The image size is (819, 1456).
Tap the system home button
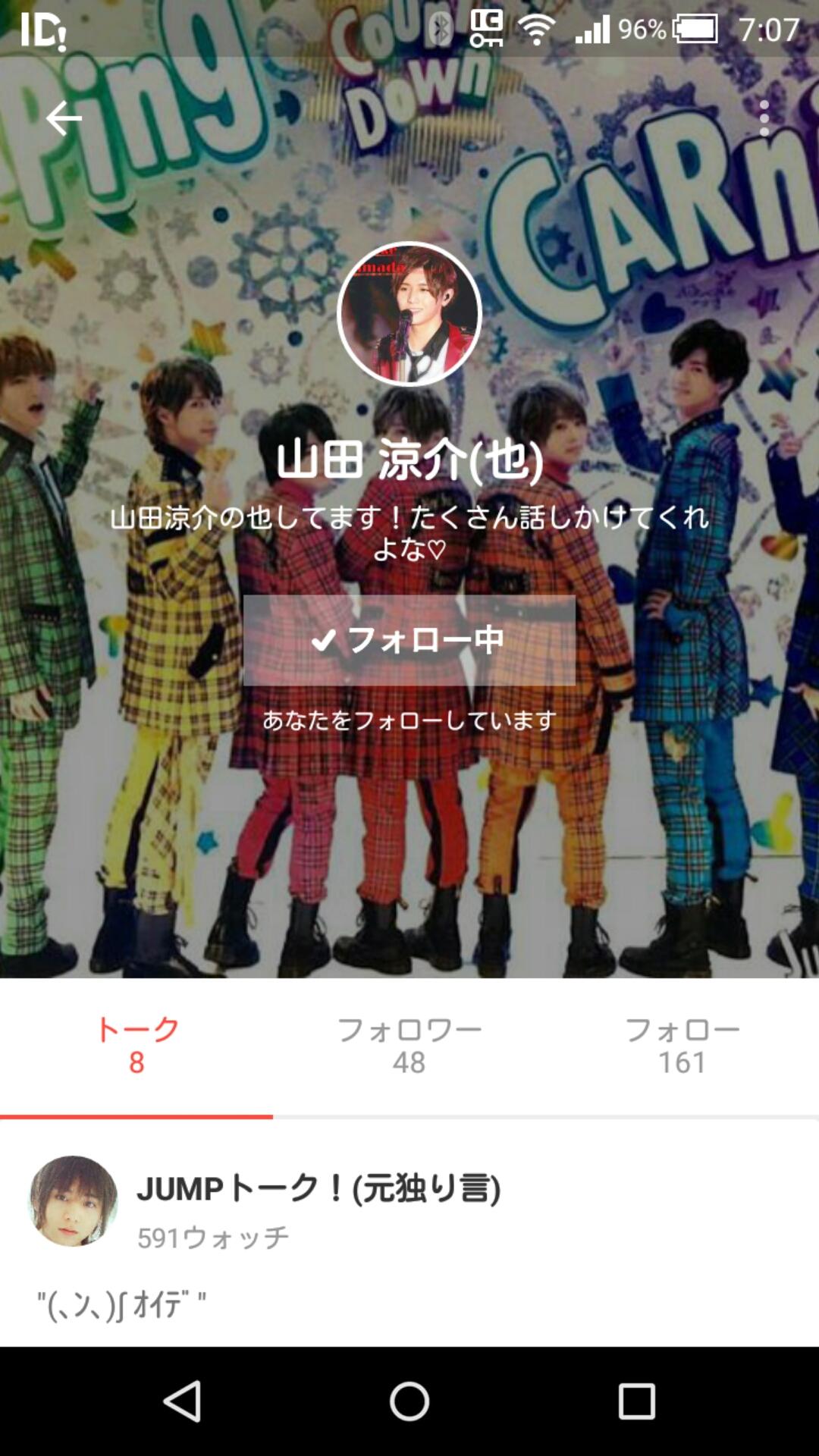click(x=409, y=1400)
